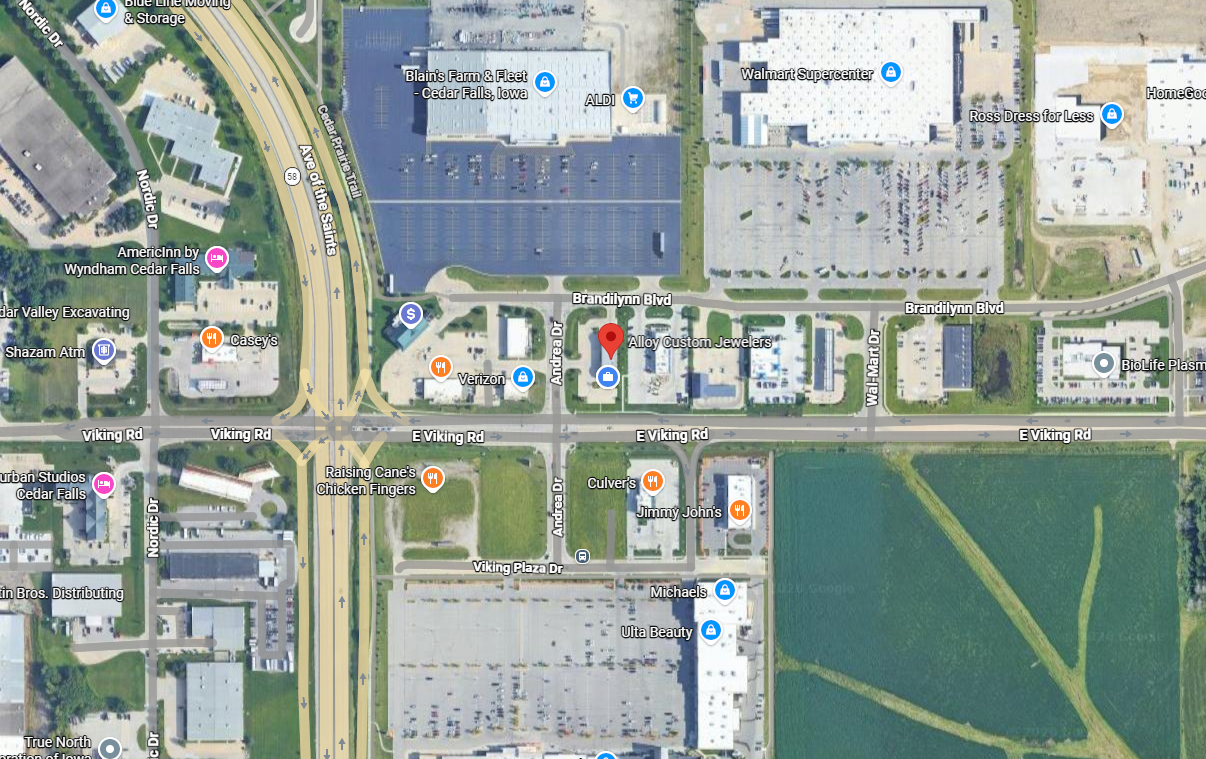Tap the Blain's Farm & Fleet marker
The height and width of the screenshot is (759, 1206).
(x=544, y=81)
